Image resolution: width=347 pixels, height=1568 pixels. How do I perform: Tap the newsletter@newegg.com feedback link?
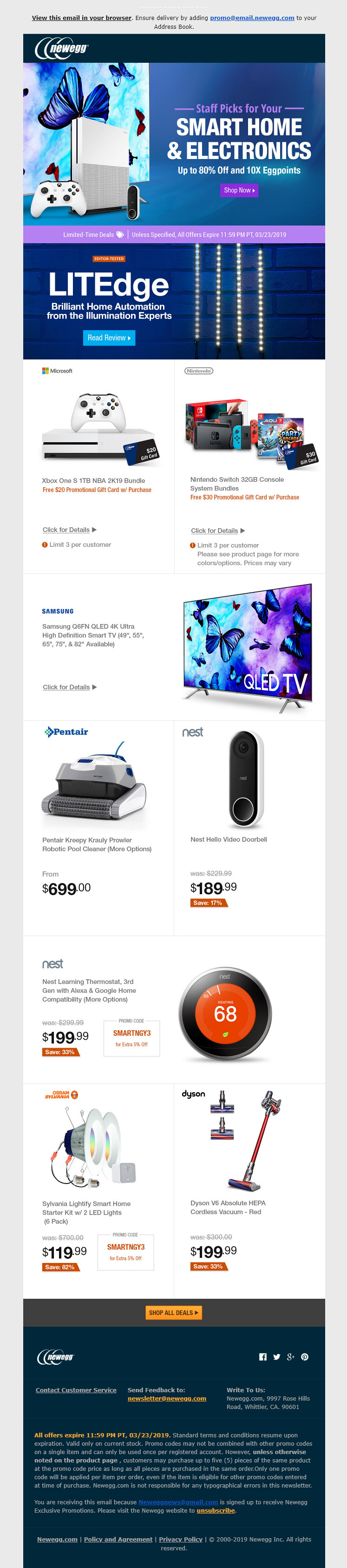click(x=166, y=1399)
